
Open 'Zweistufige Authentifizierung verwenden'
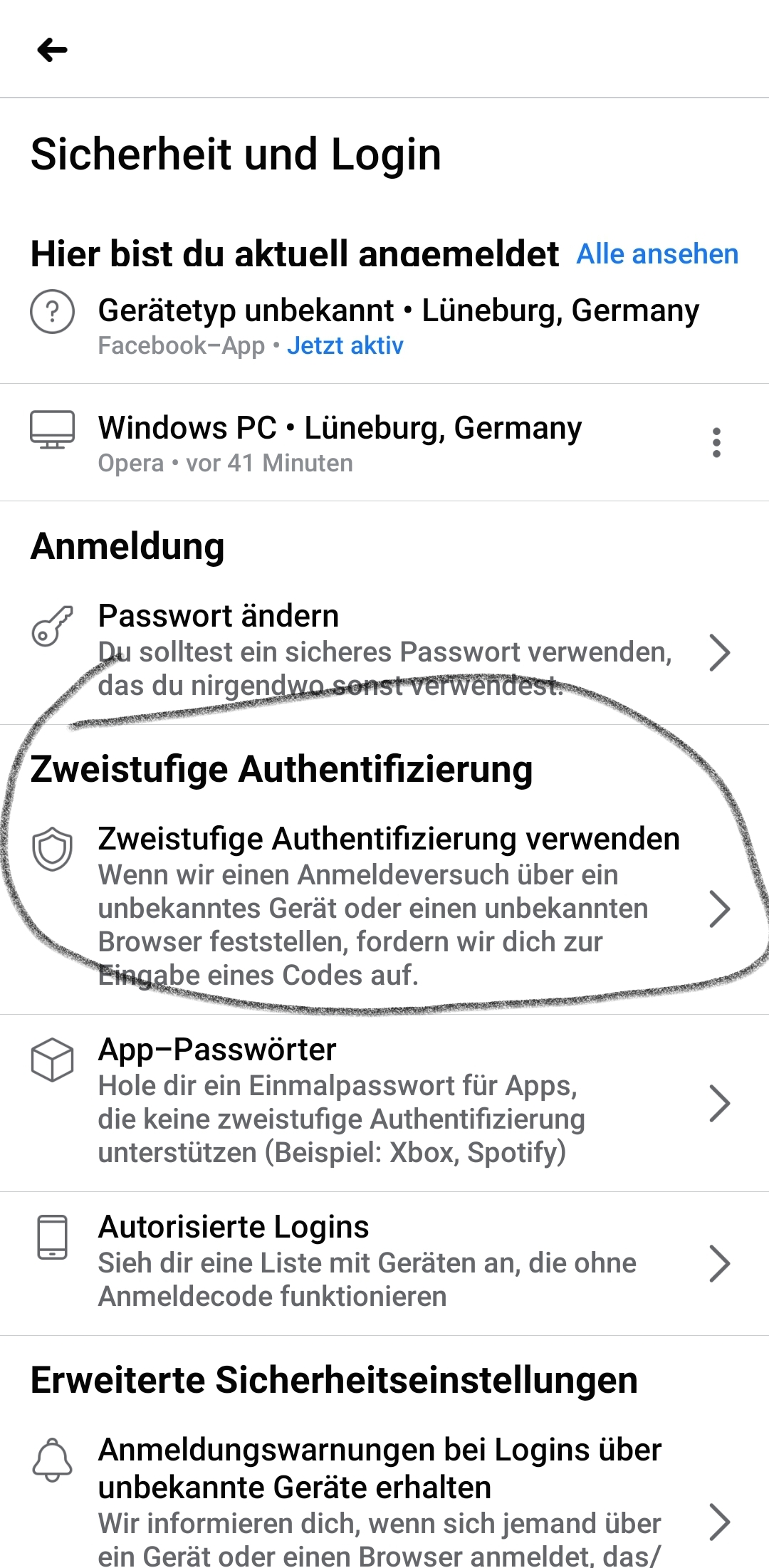click(384, 906)
